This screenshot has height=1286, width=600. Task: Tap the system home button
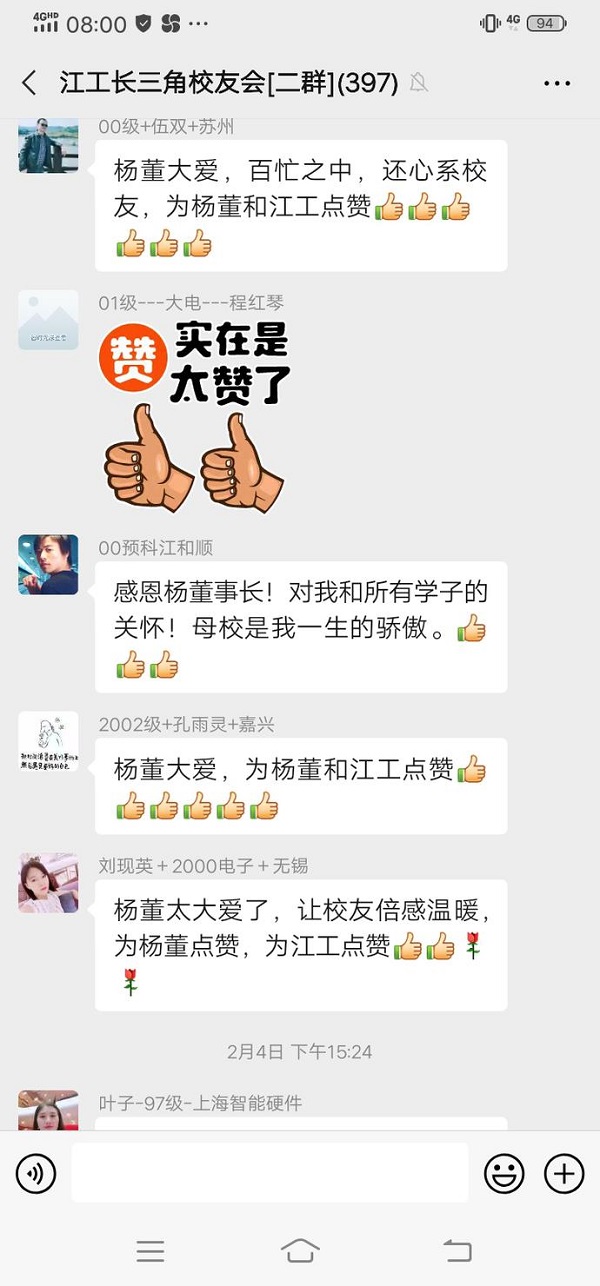300,1250
